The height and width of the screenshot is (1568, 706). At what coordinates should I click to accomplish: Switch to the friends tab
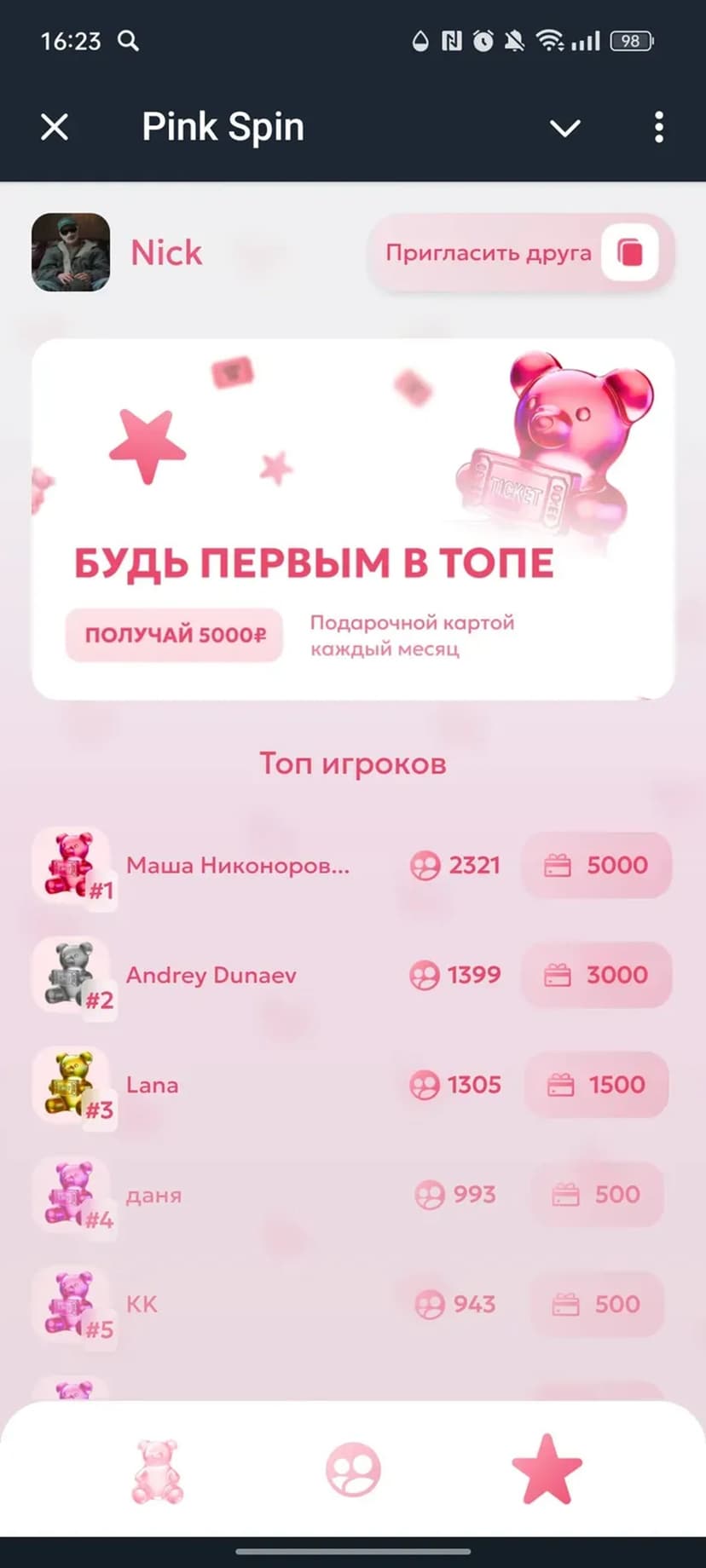pyautogui.click(x=353, y=1471)
